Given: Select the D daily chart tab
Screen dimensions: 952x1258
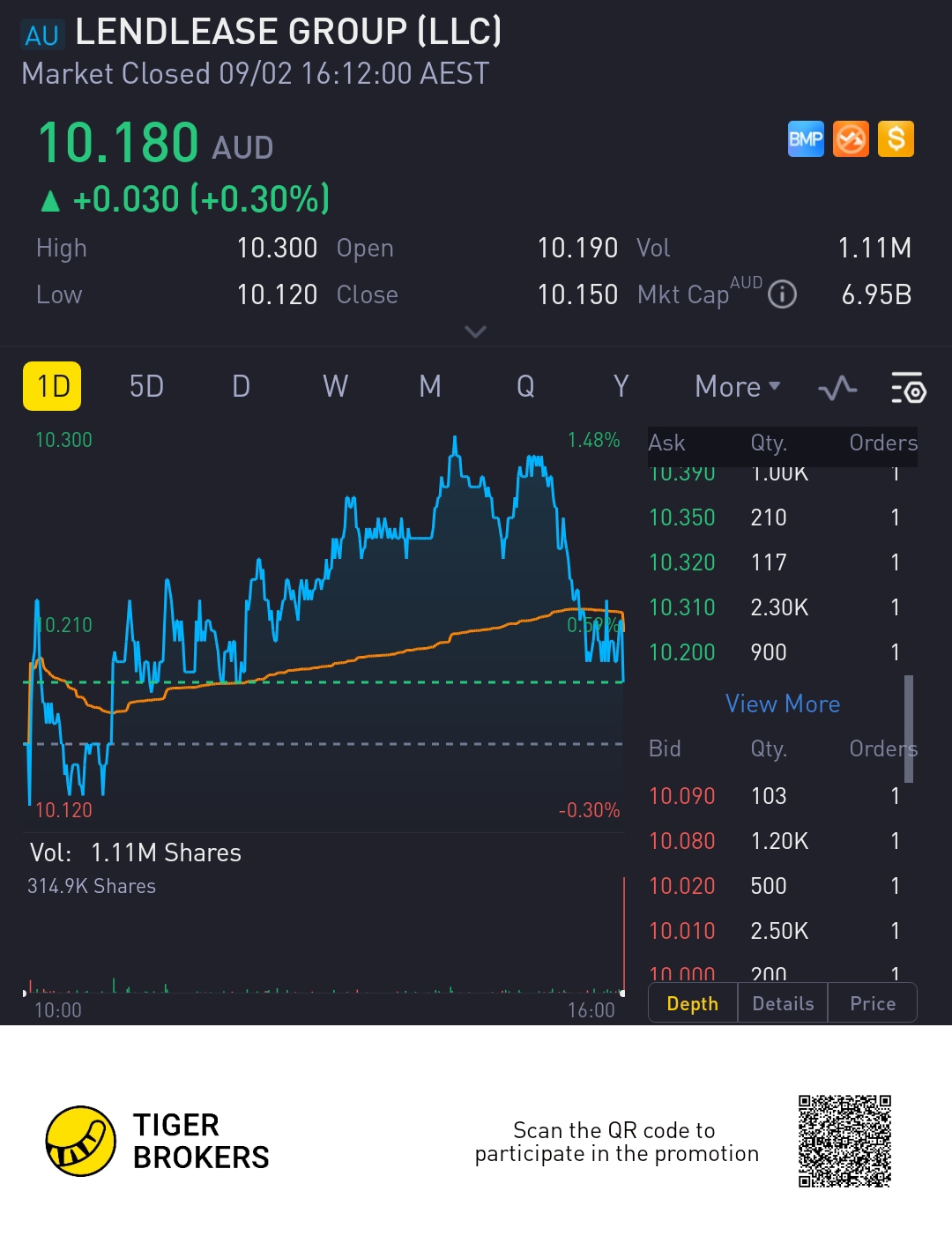Looking at the screenshot, I should pos(241,387).
